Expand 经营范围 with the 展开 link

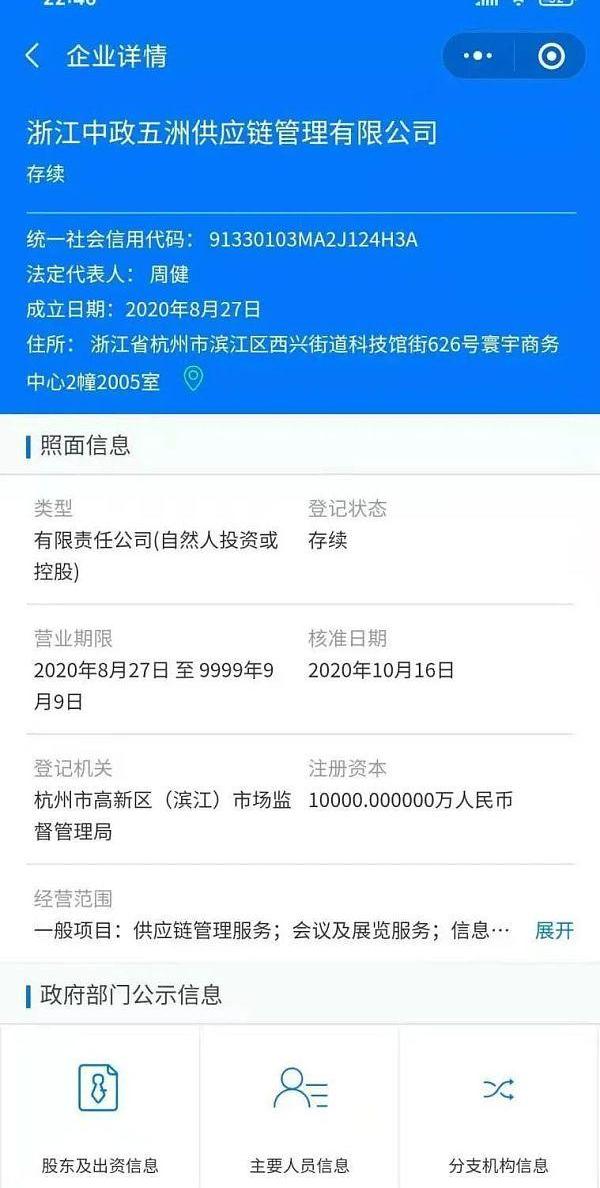point(554,931)
